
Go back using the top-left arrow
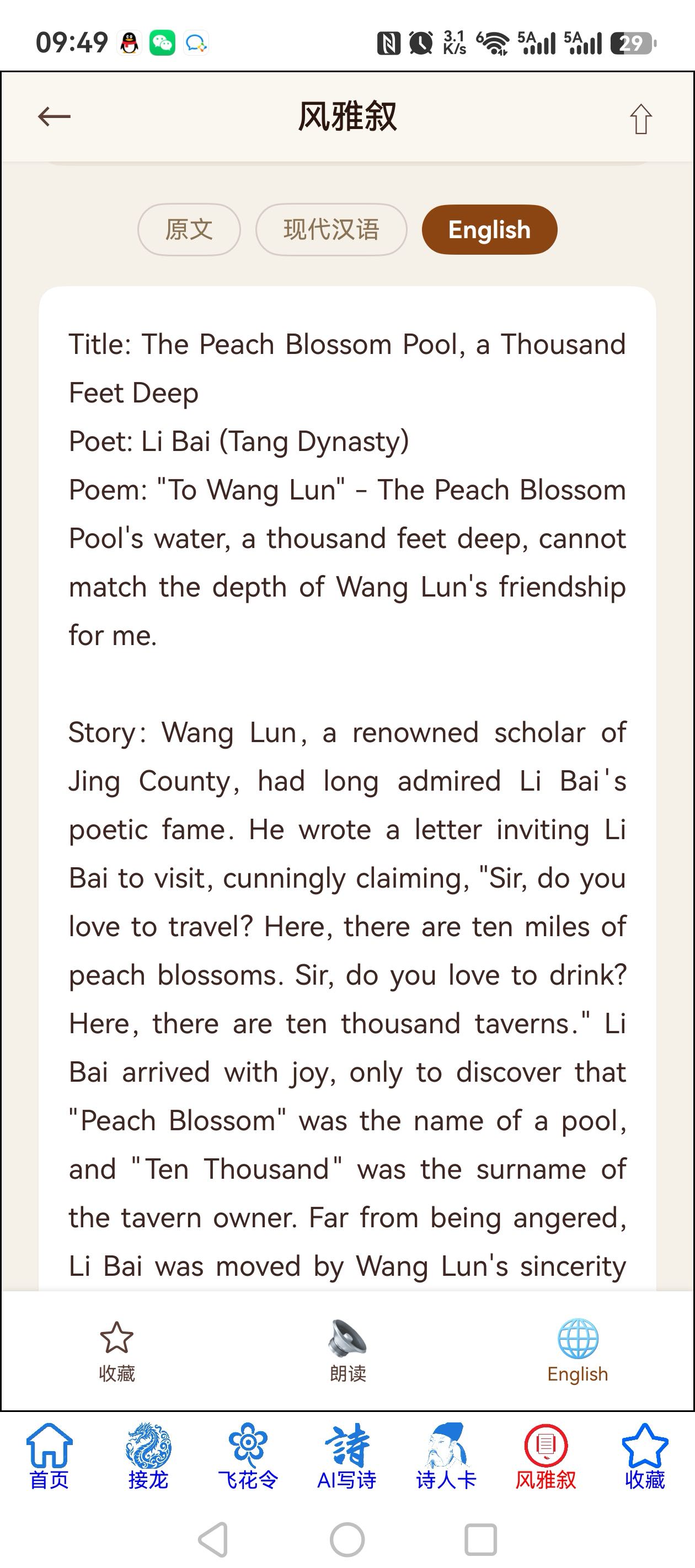[54, 116]
